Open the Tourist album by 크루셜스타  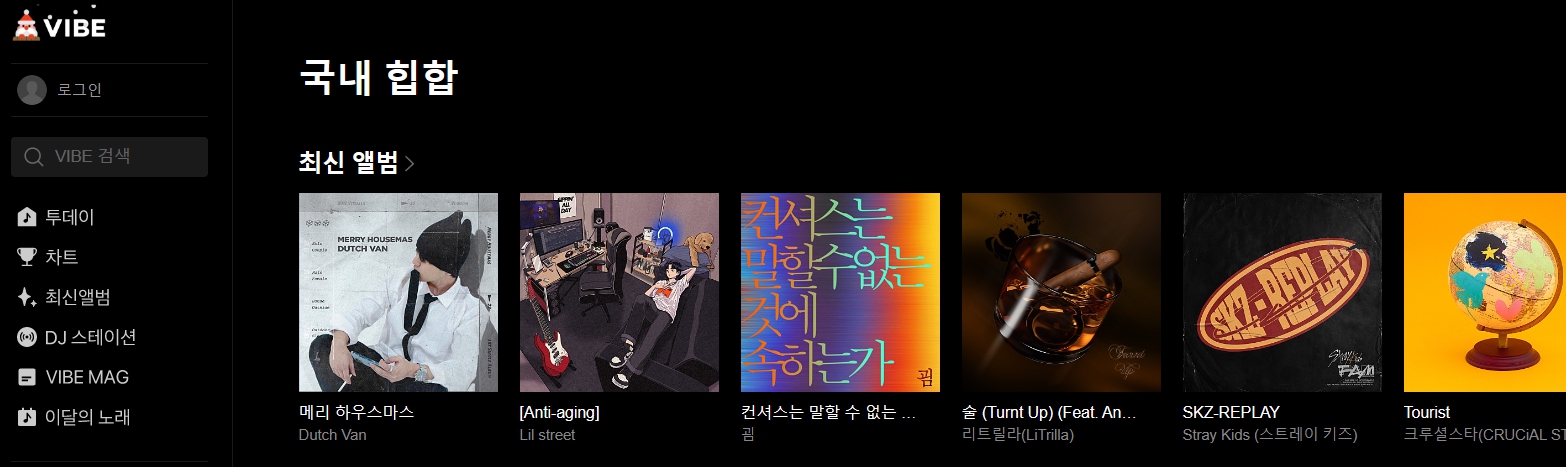1484,292
